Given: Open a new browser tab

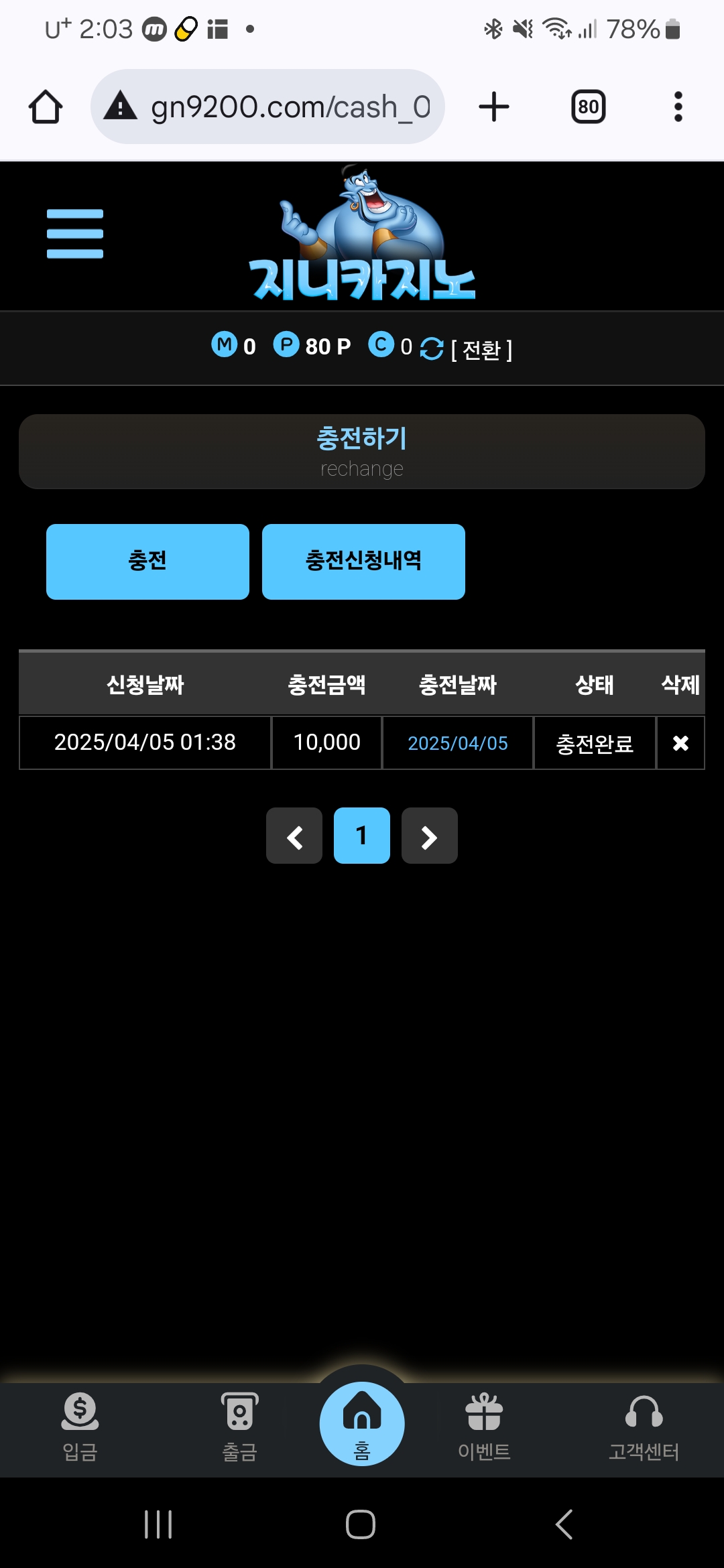Looking at the screenshot, I should pyautogui.click(x=494, y=107).
